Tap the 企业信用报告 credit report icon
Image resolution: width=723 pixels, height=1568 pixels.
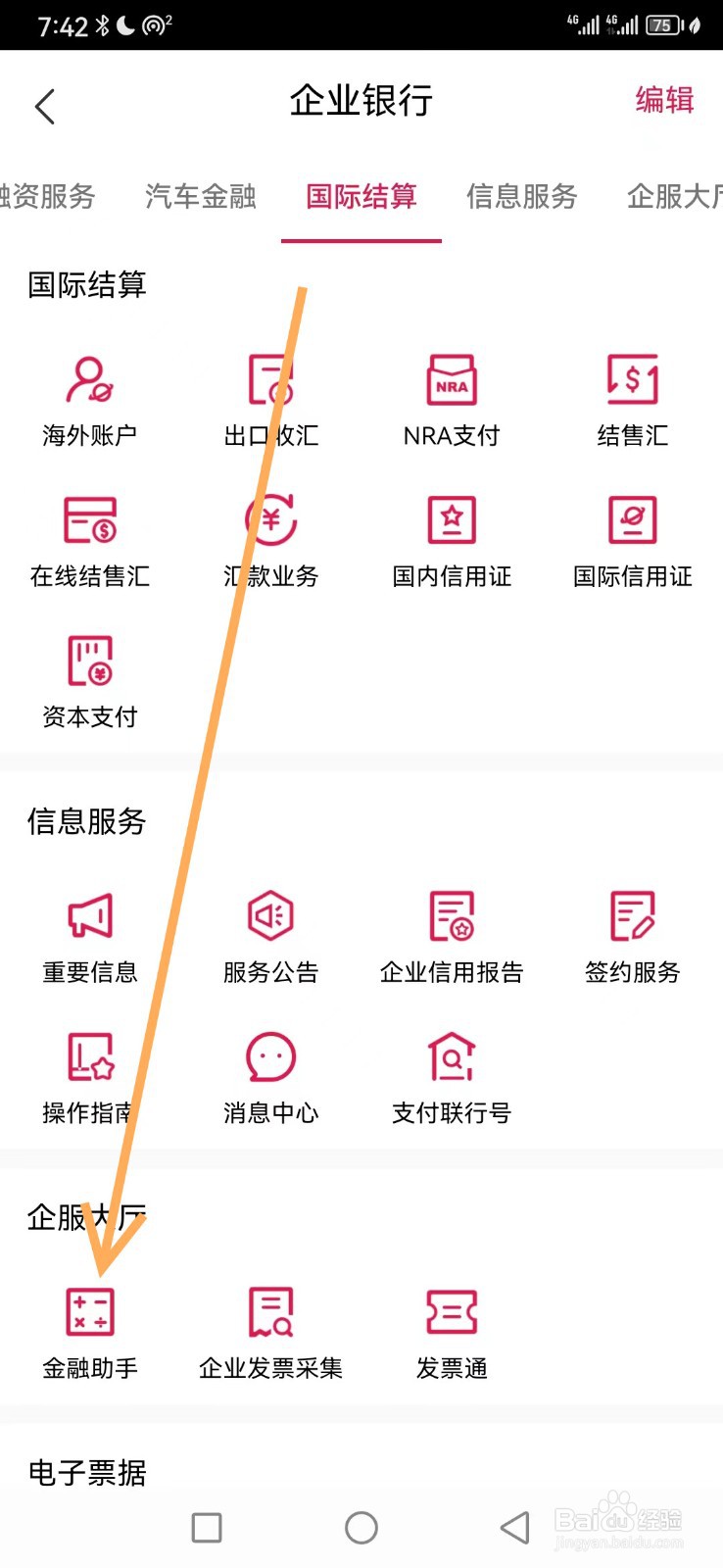click(451, 931)
